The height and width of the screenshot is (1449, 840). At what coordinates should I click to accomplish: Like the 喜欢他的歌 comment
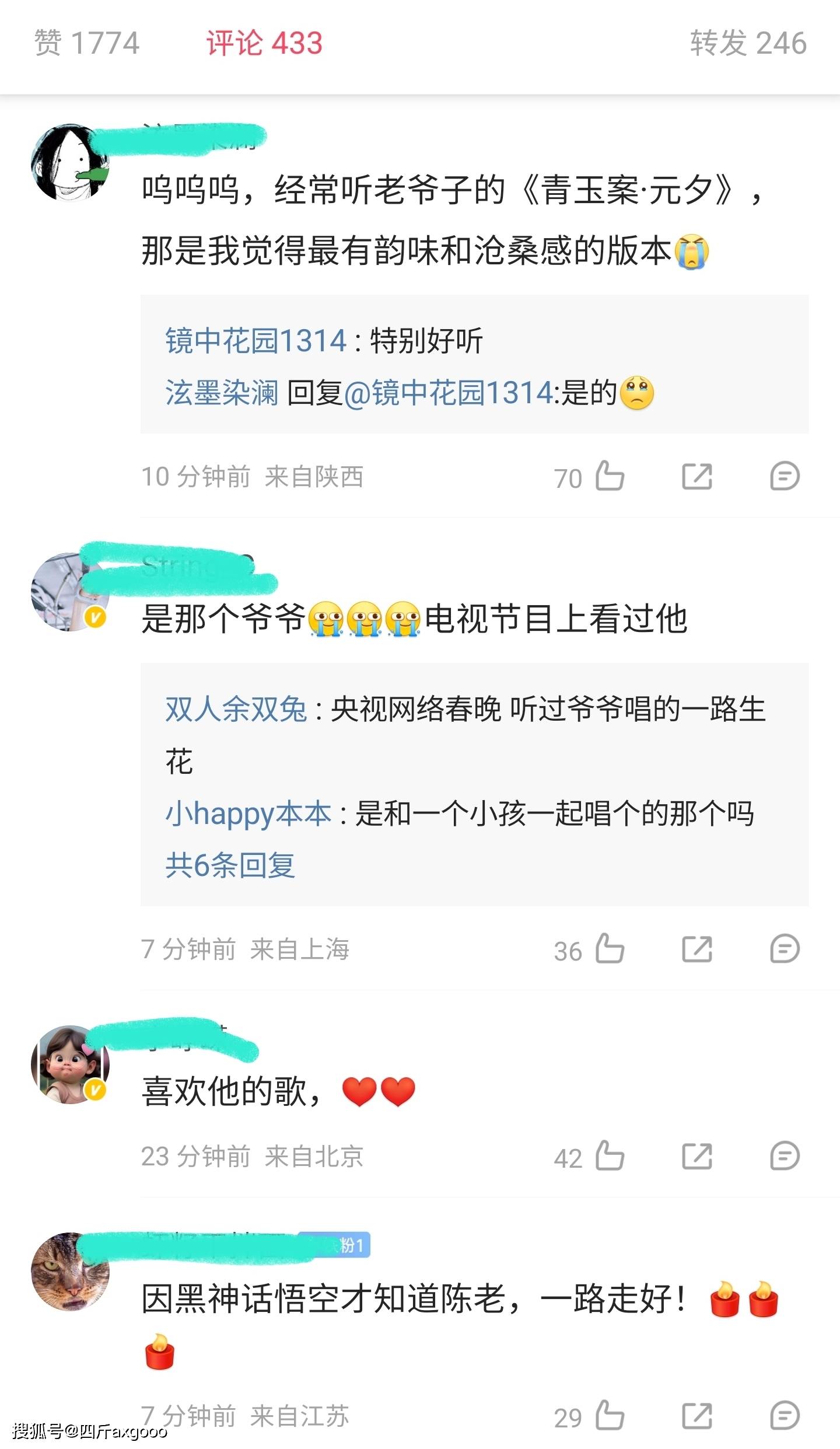pyautogui.click(x=610, y=1156)
